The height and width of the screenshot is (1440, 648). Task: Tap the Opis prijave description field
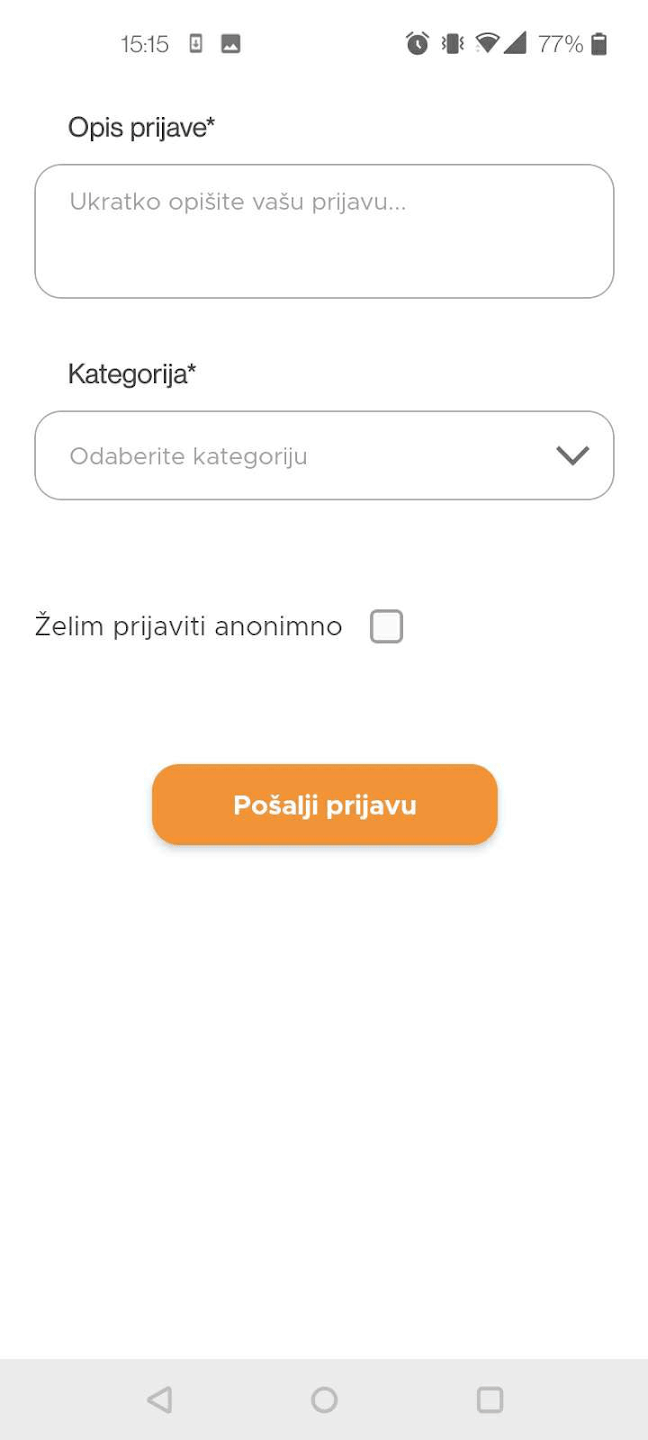click(324, 231)
